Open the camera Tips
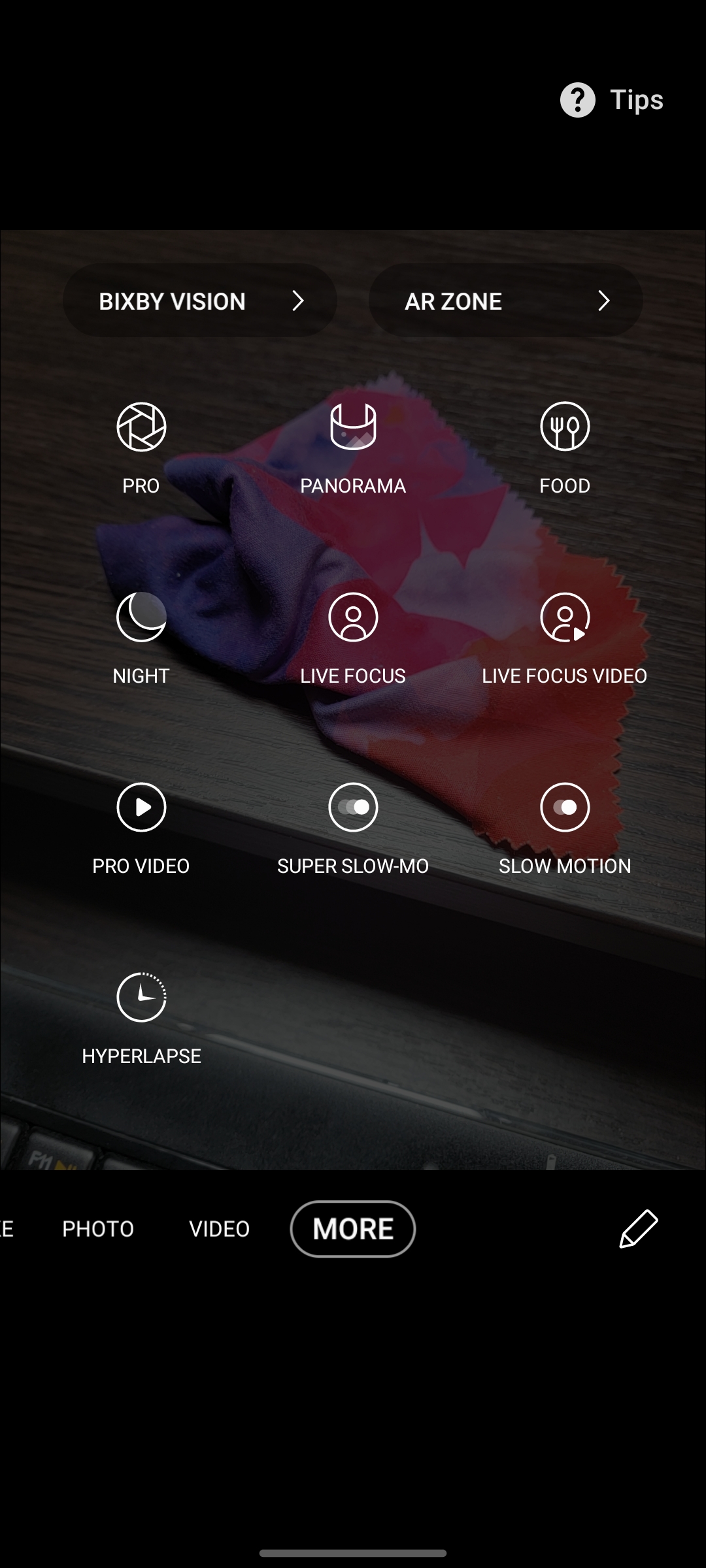 (x=612, y=100)
